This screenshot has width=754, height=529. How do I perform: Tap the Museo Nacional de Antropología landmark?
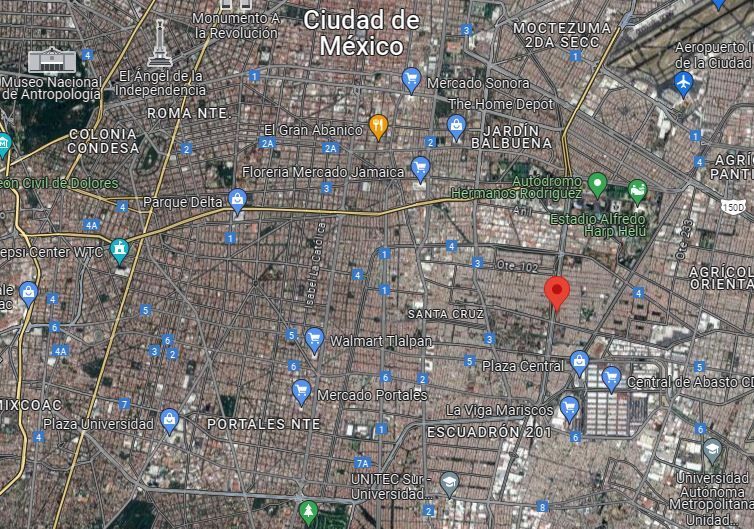coord(52,61)
